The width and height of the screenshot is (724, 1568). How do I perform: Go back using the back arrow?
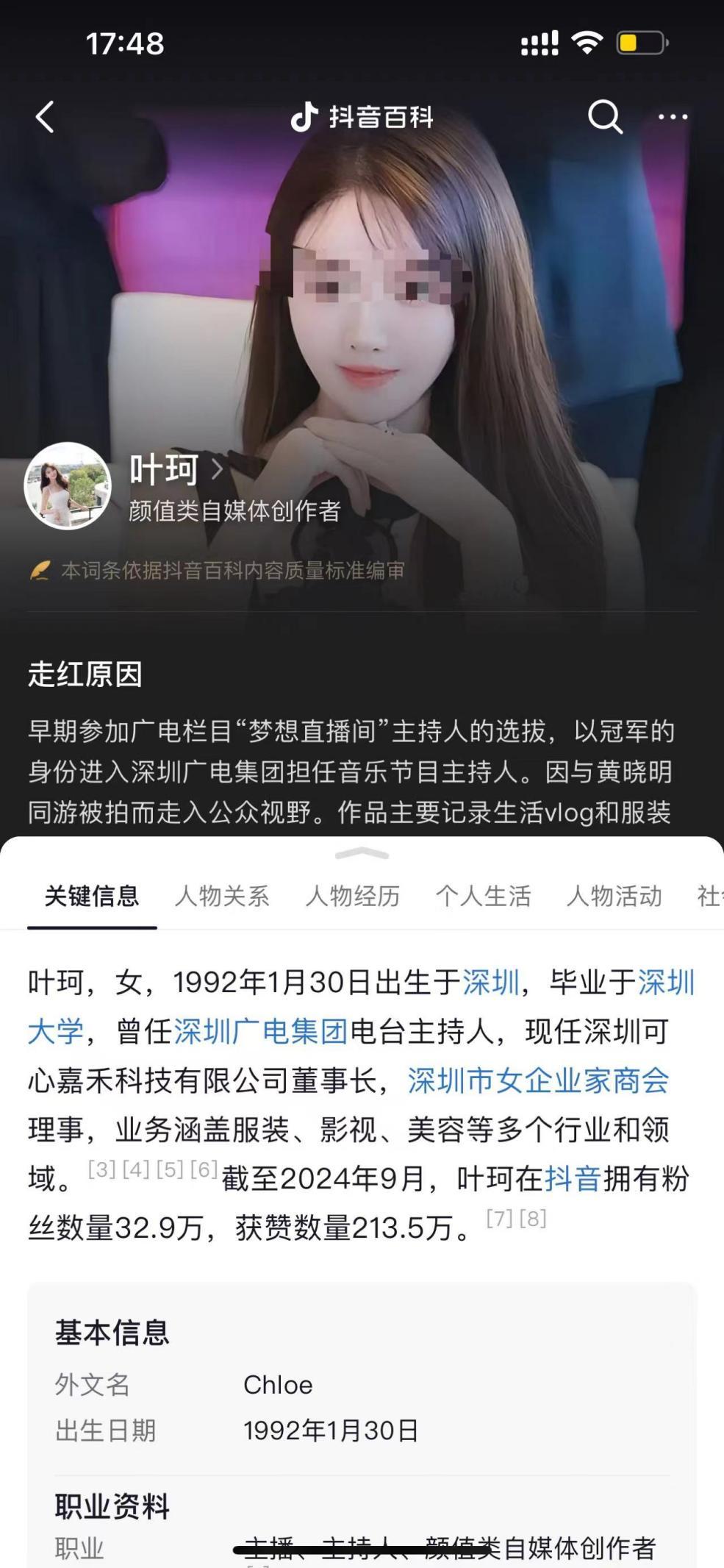(46, 117)
